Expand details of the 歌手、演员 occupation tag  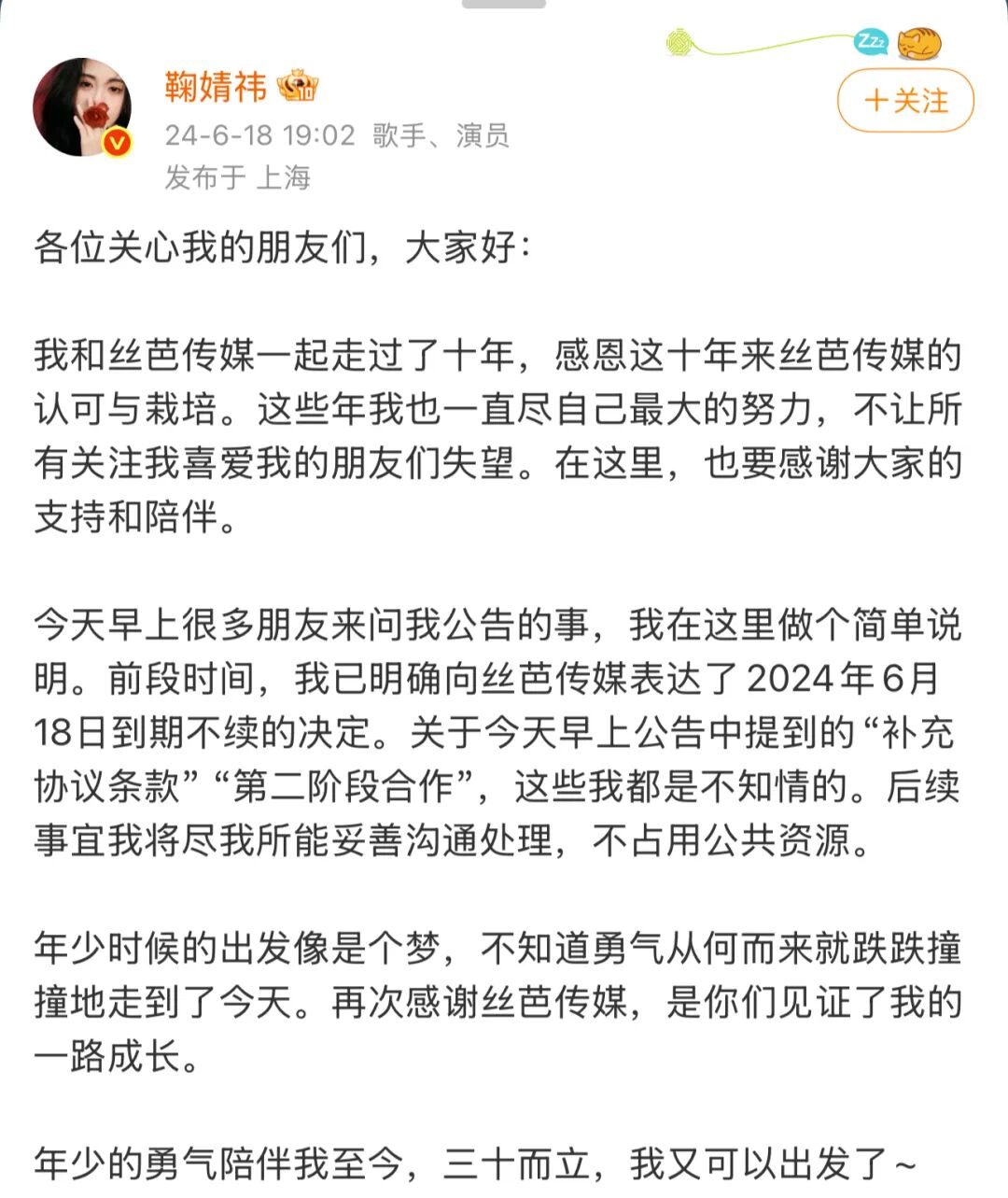click(x=443, y=134)
